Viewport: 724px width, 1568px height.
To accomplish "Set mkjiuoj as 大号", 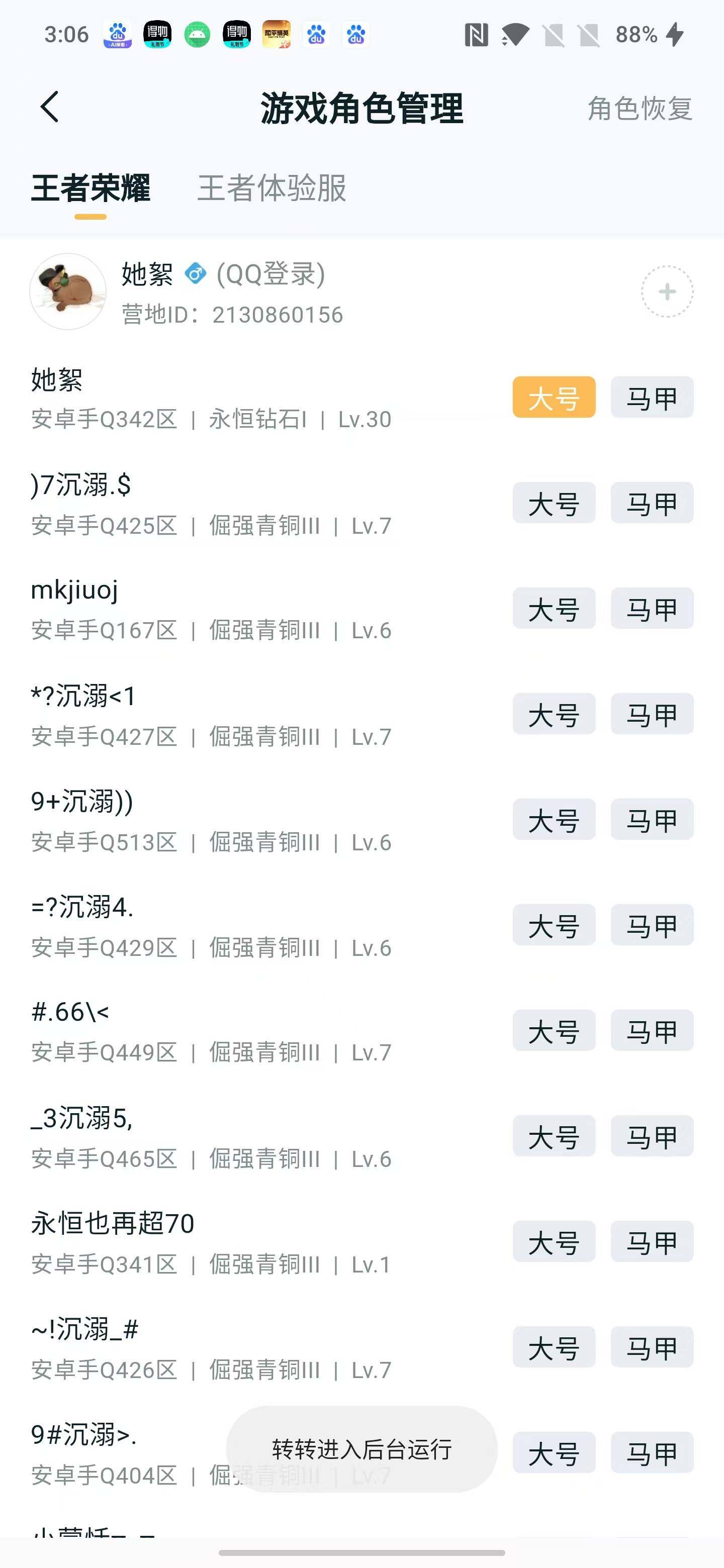I will click(x=554, y=608).
